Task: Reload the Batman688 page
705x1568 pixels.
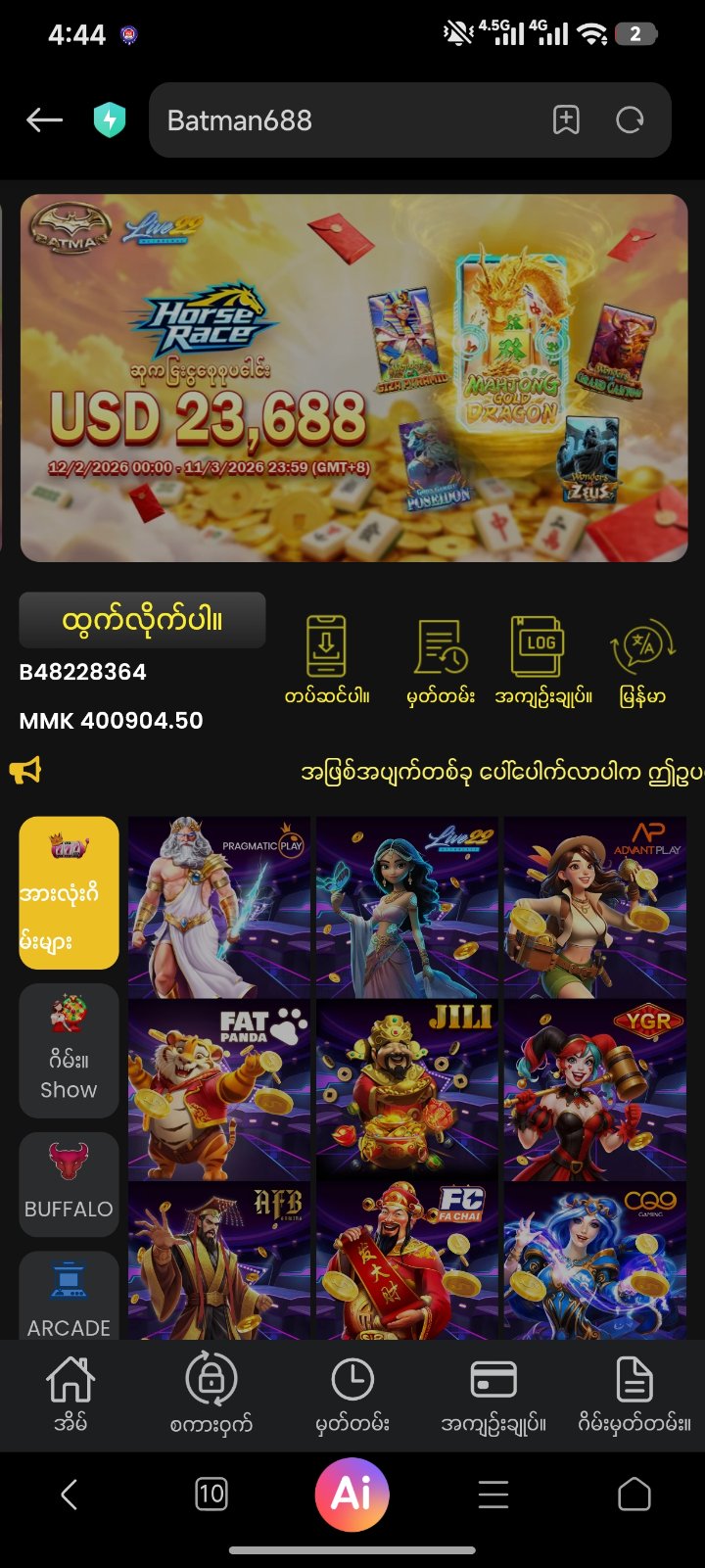Action: [x=629, y=120]
